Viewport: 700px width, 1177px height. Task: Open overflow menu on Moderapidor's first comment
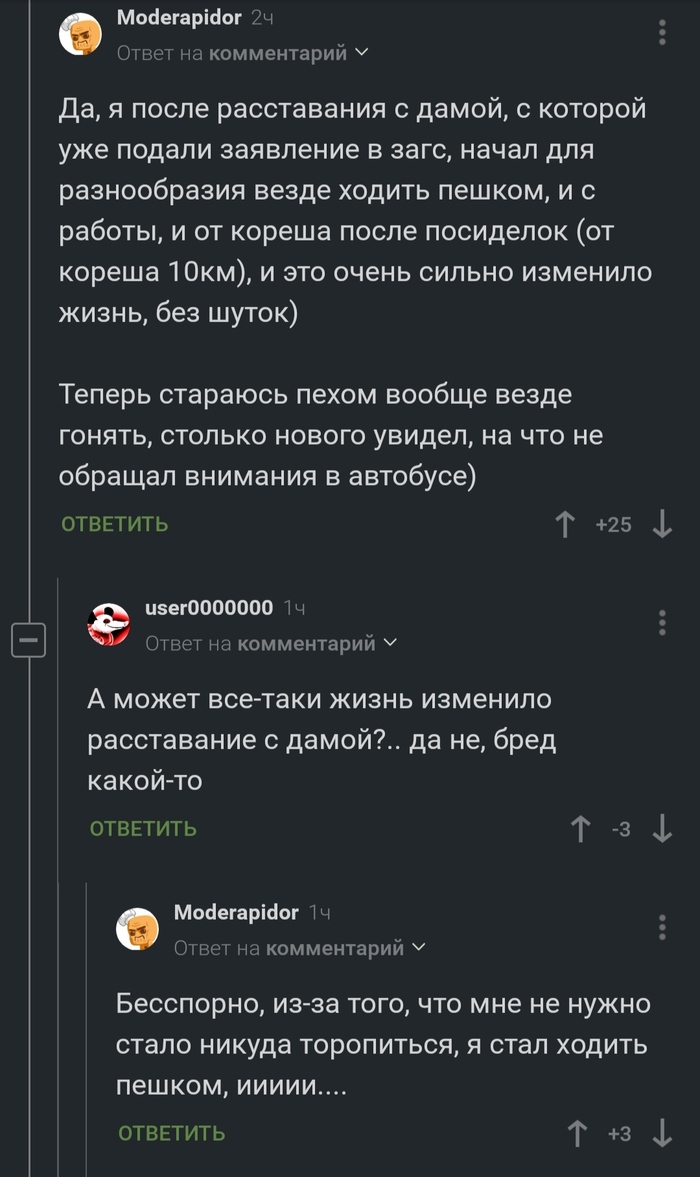[x=663, y=32]
